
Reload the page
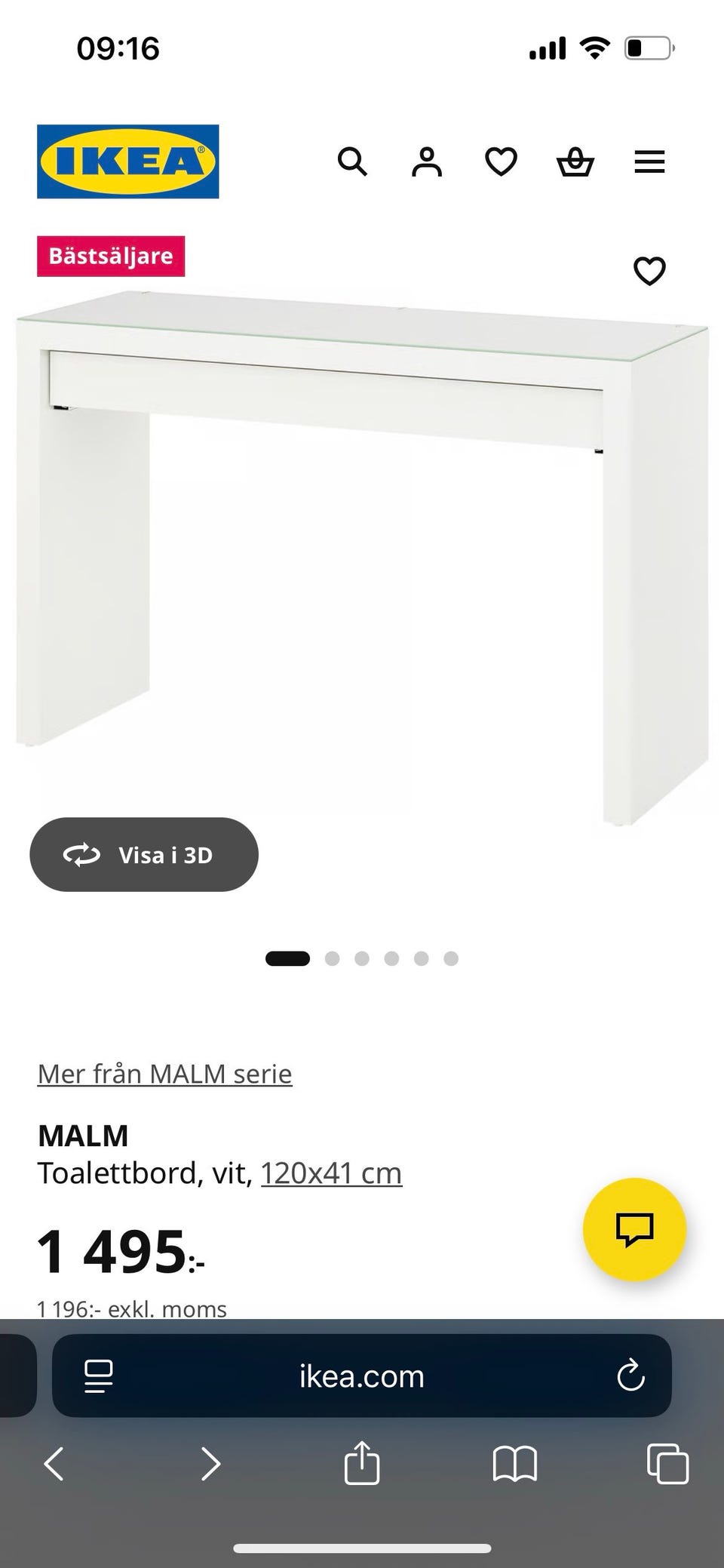coord(630,1376)
